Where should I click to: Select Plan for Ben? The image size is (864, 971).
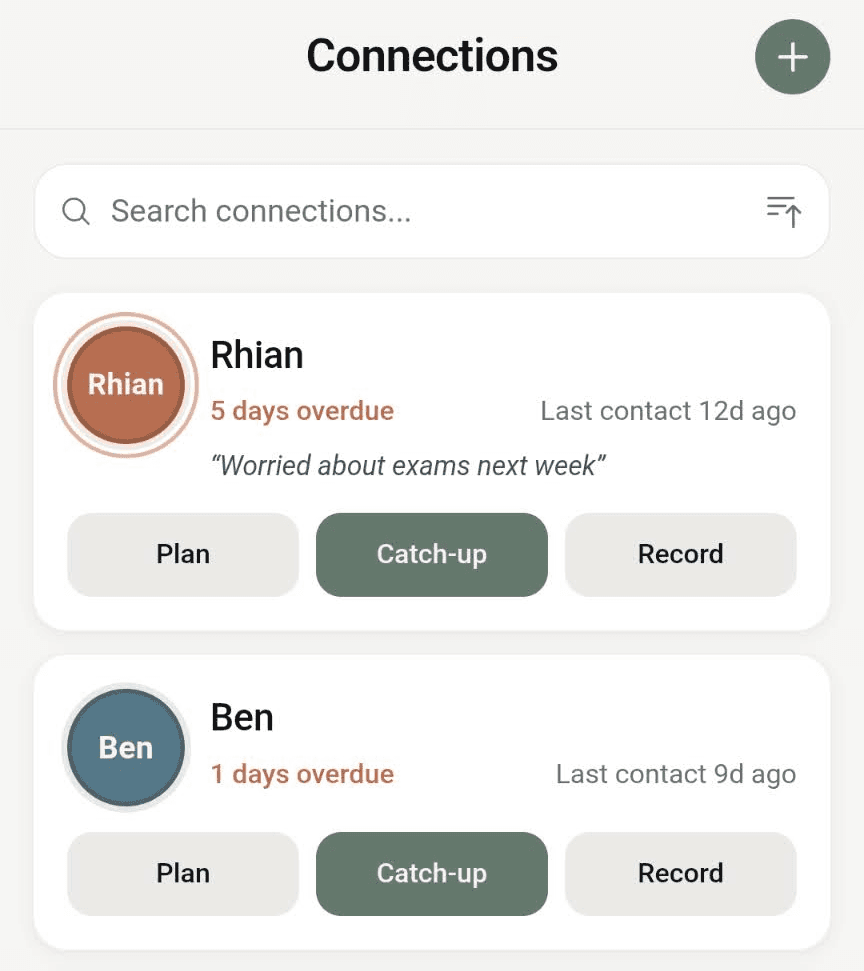pos(182,873)
